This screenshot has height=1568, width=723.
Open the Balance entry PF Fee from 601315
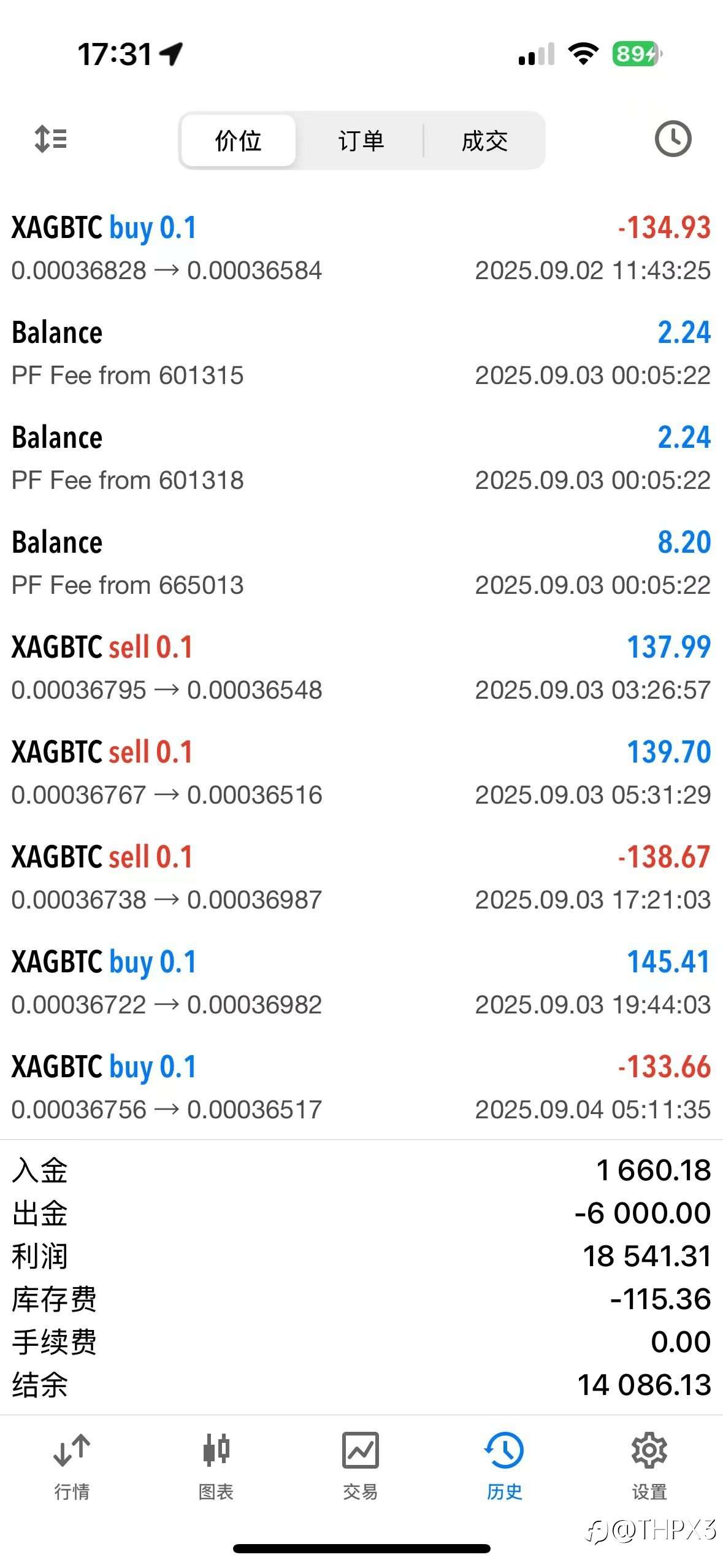pyautogui.click(x=361, y=353)
